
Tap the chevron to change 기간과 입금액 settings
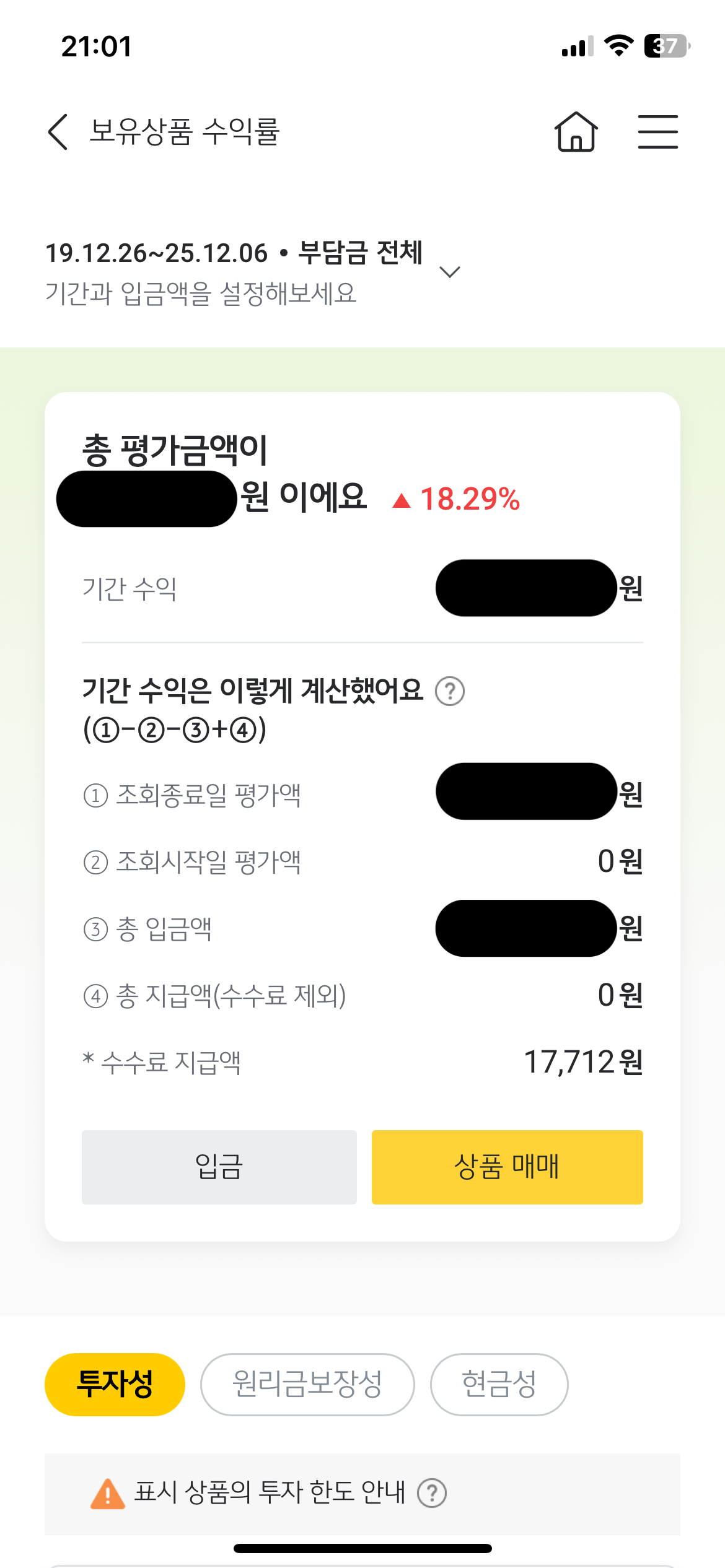(450, 271)
